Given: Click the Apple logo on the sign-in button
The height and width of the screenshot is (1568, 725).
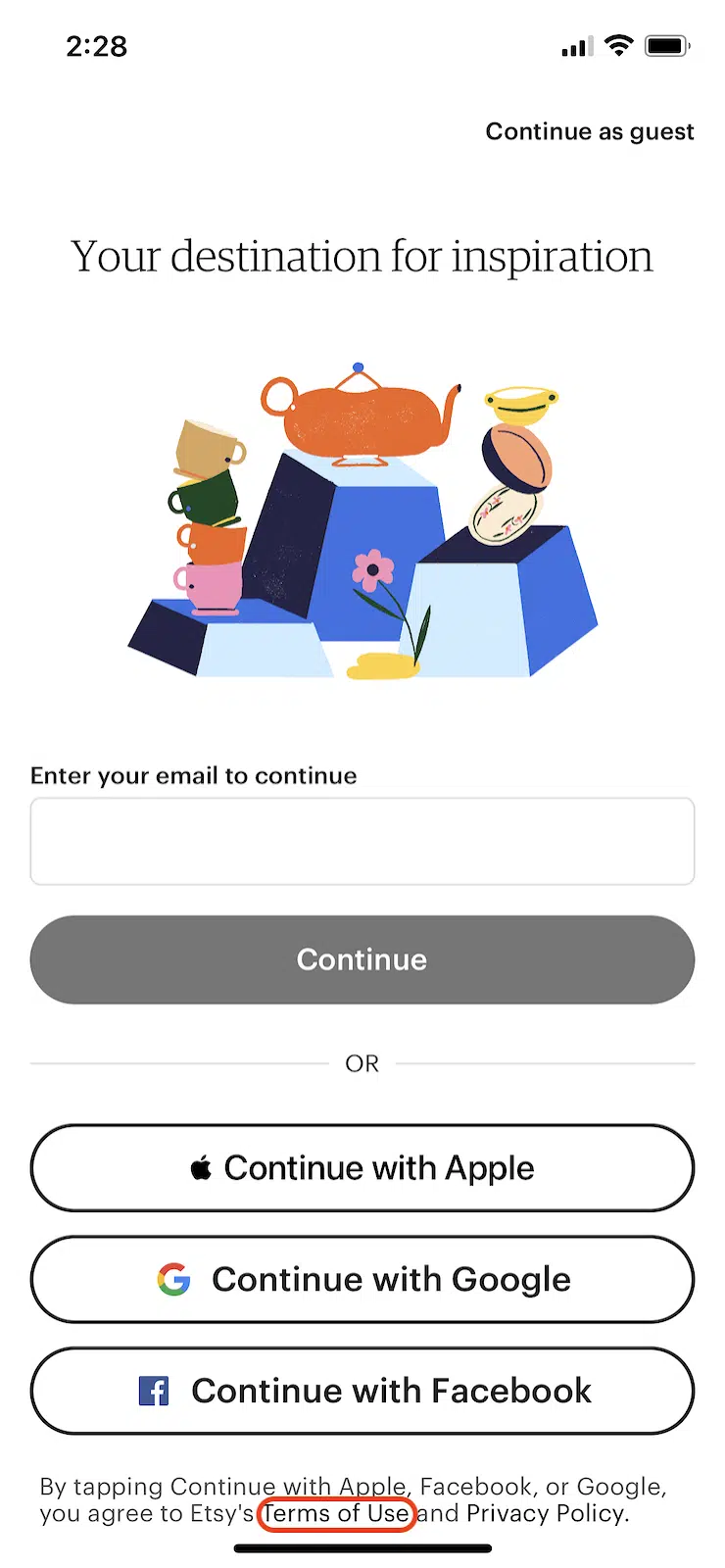Looking at the screenshot, I should tap(199, 1167).
